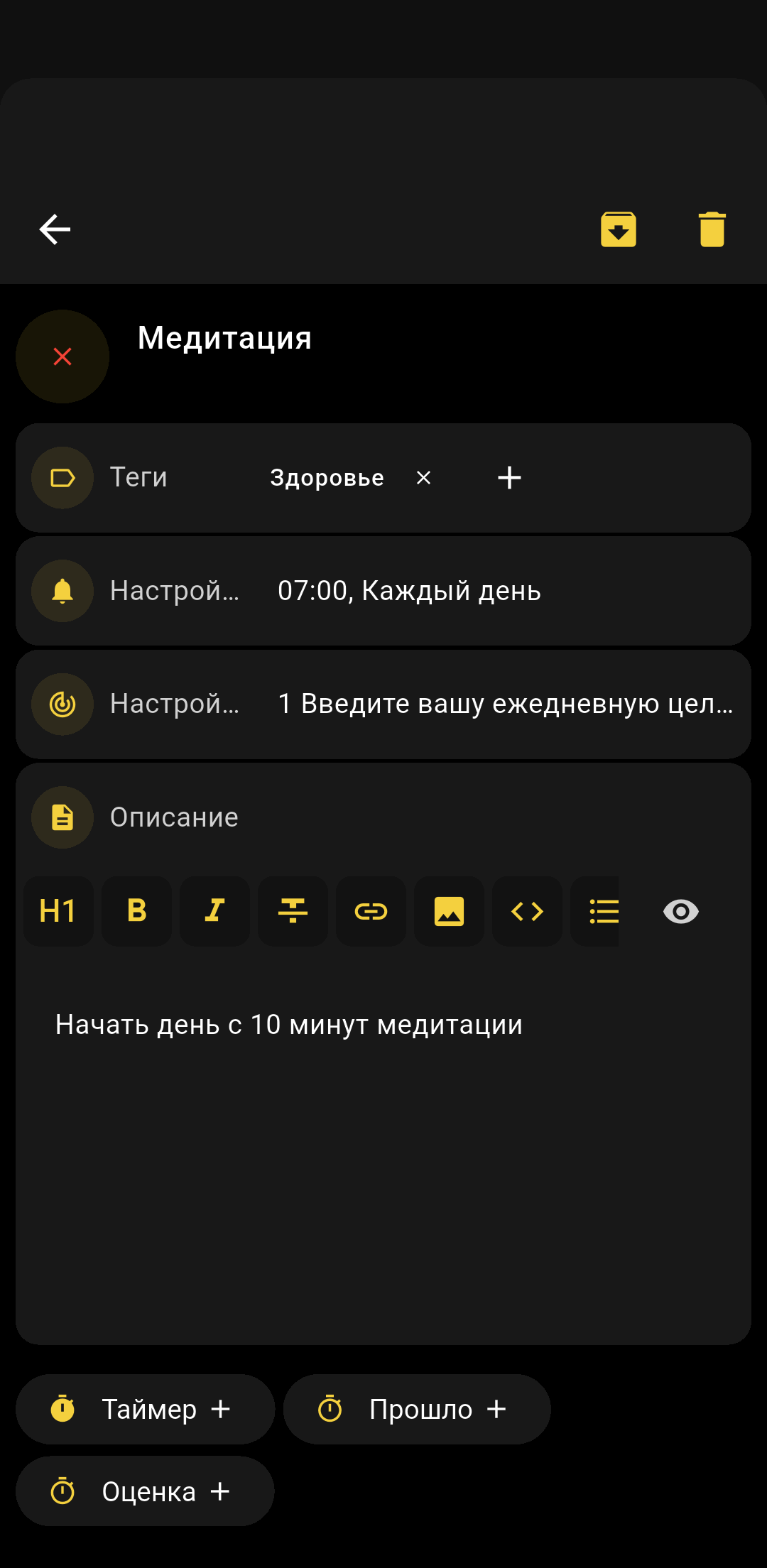Image resolution: width=767 pixels, height=1568 pixels.
Task: Apply strikethrough formatting
Action: [x=293, y=911]
